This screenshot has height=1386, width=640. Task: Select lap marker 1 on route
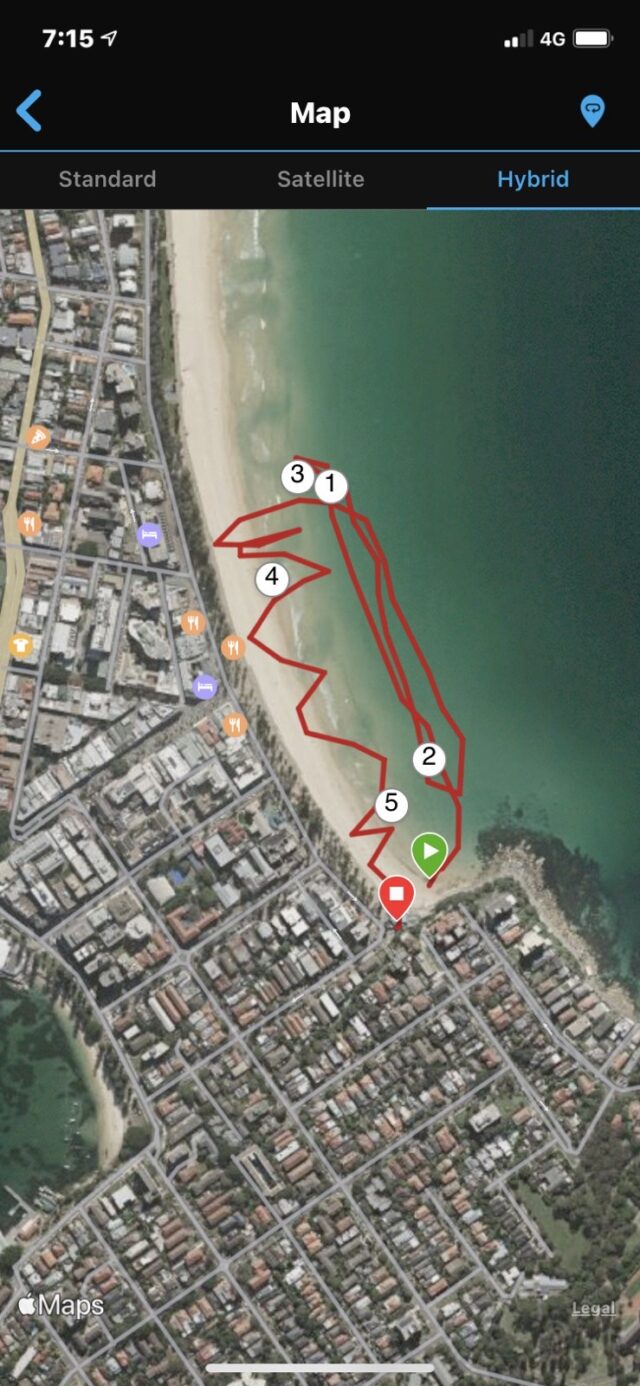[331, 487]
